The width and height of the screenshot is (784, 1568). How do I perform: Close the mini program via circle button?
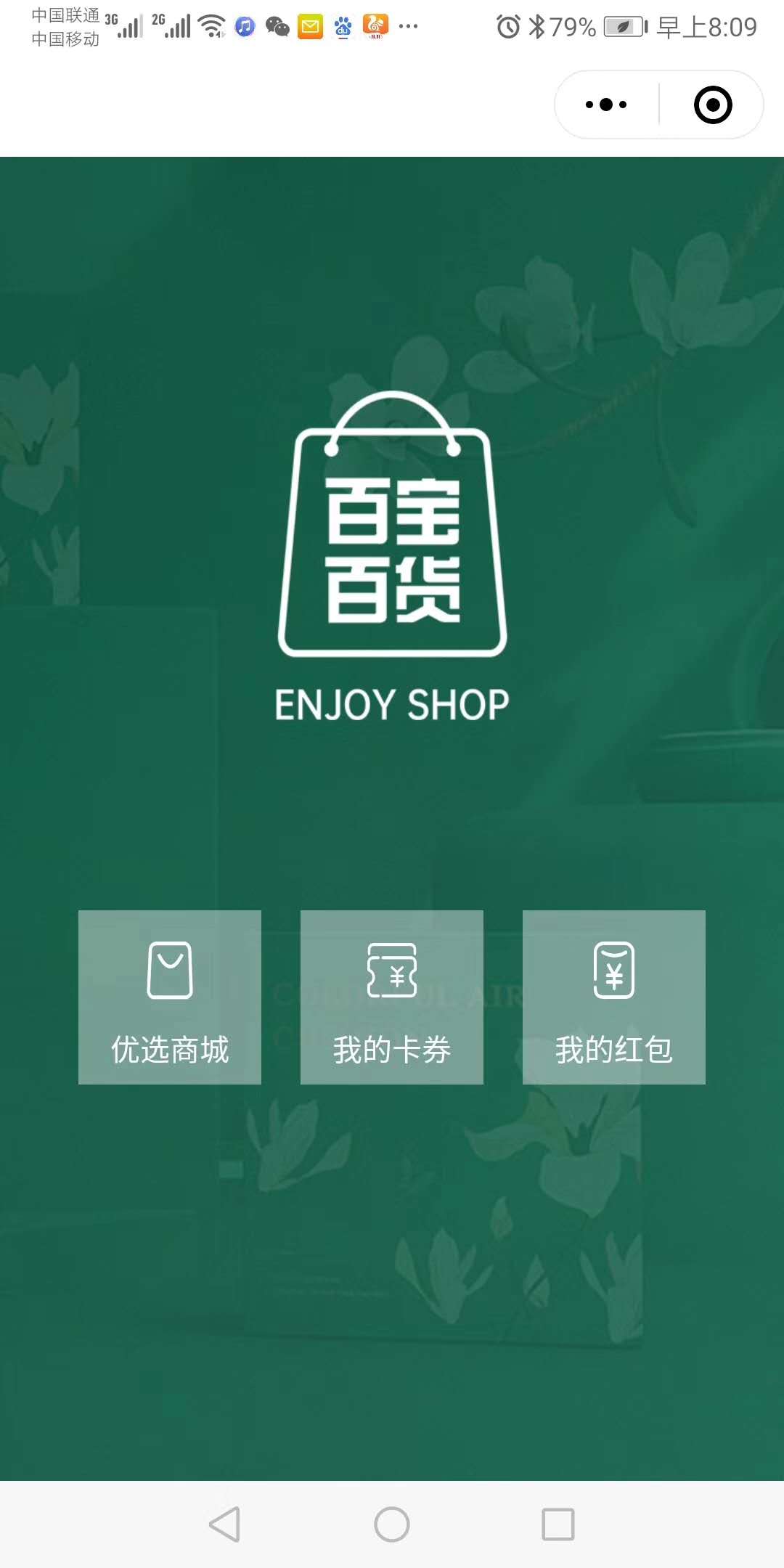712,105
